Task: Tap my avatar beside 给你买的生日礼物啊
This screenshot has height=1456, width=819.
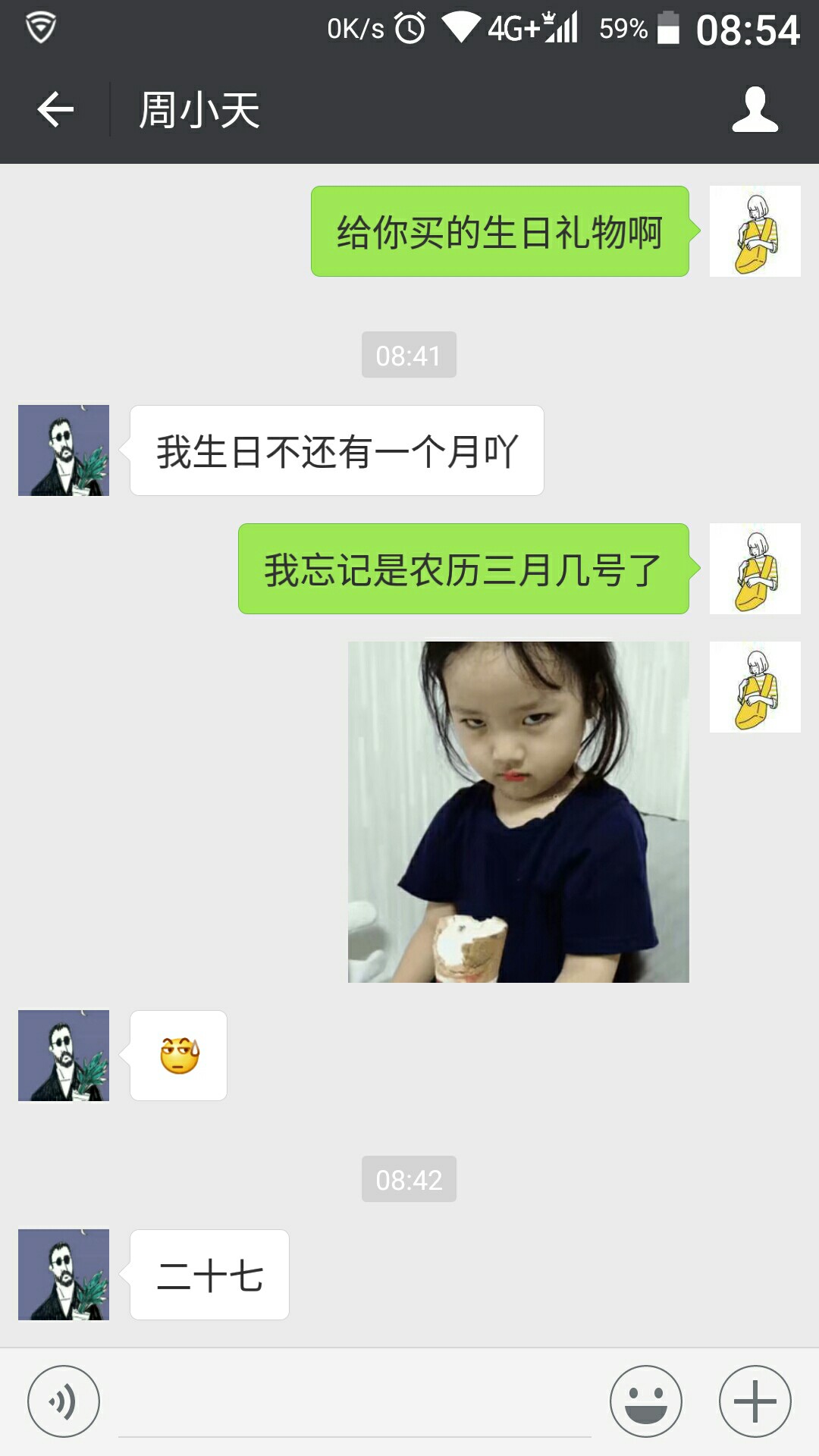Action: point(755,231)
